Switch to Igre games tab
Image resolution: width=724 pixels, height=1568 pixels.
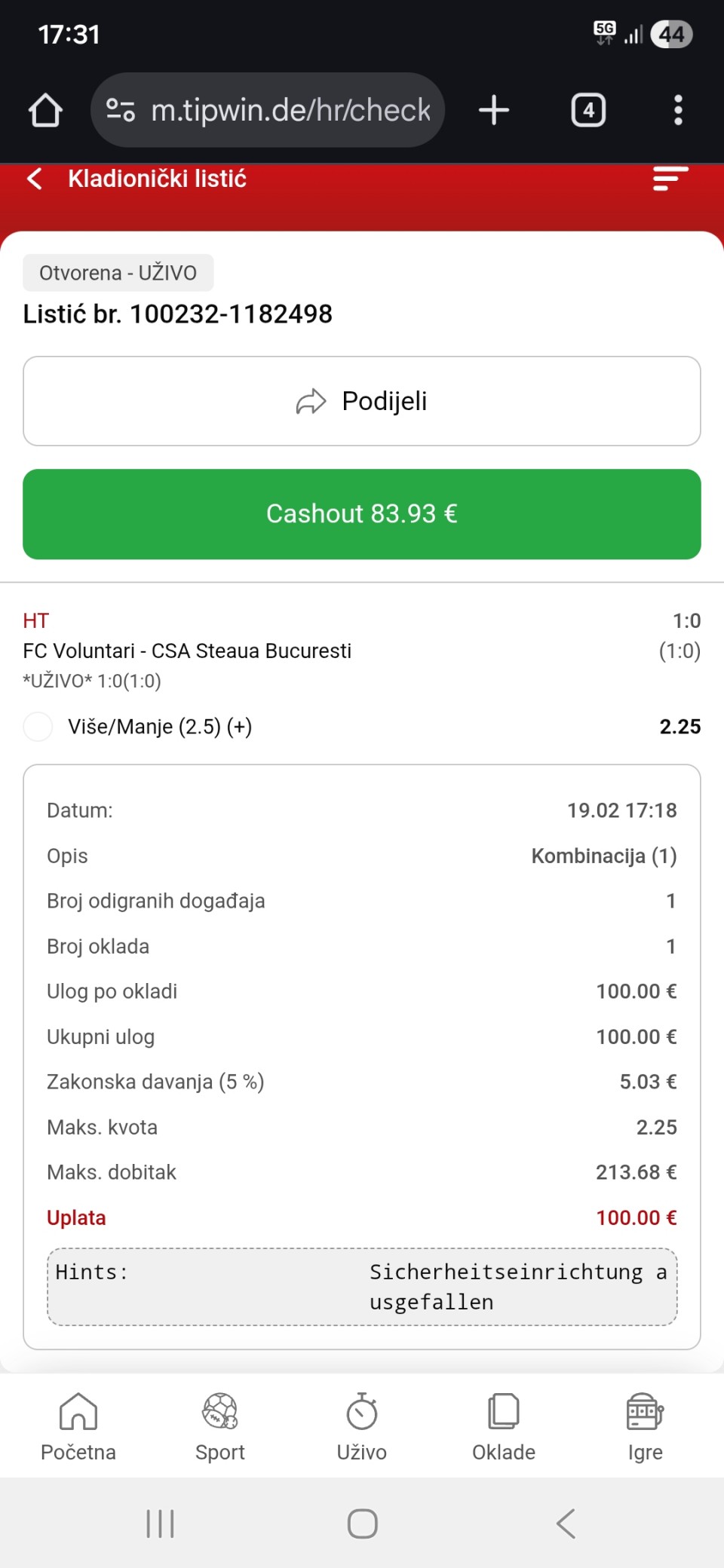pos(646,1426)
